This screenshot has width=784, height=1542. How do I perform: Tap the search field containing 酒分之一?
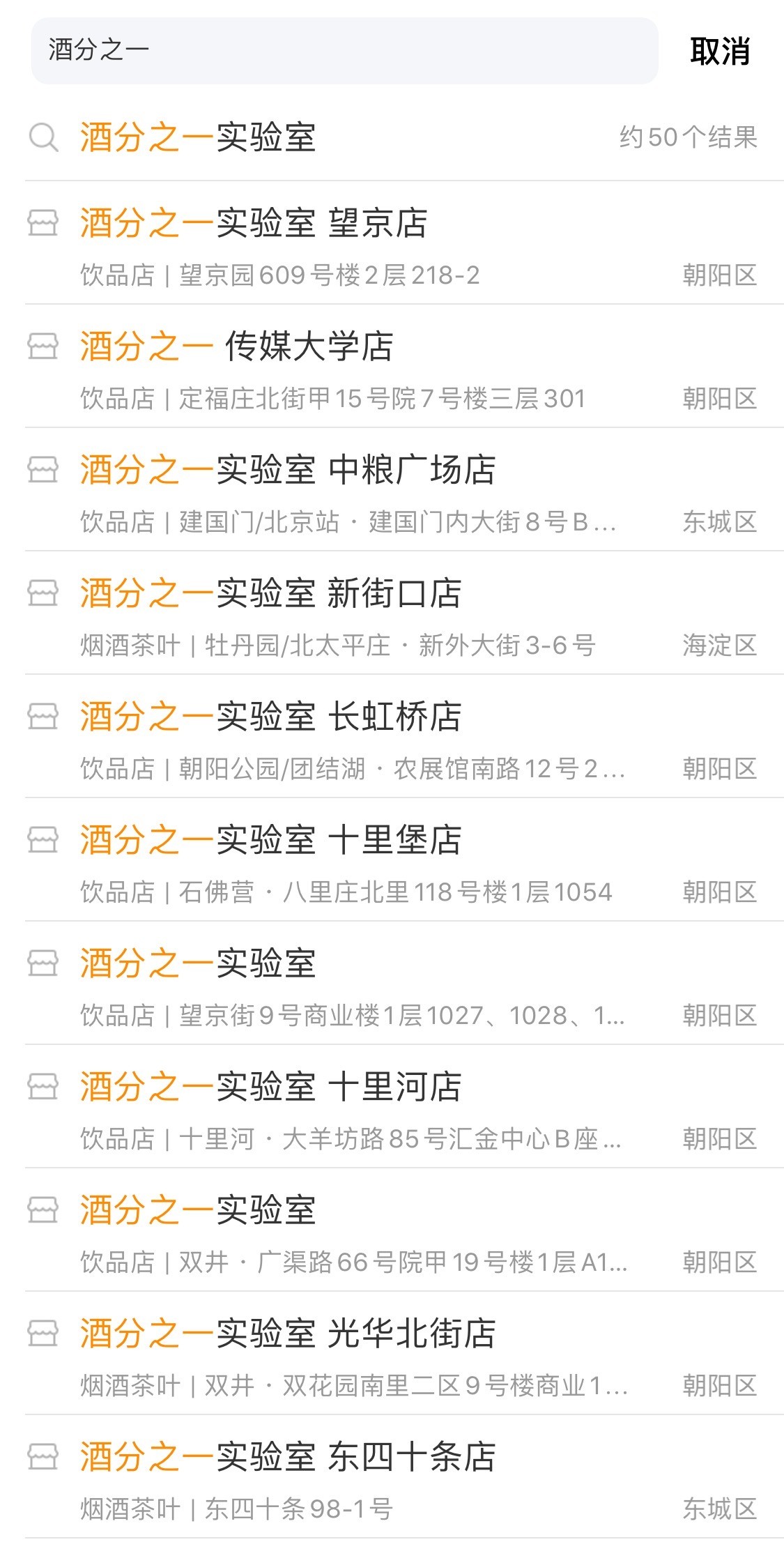pos(344,51)
